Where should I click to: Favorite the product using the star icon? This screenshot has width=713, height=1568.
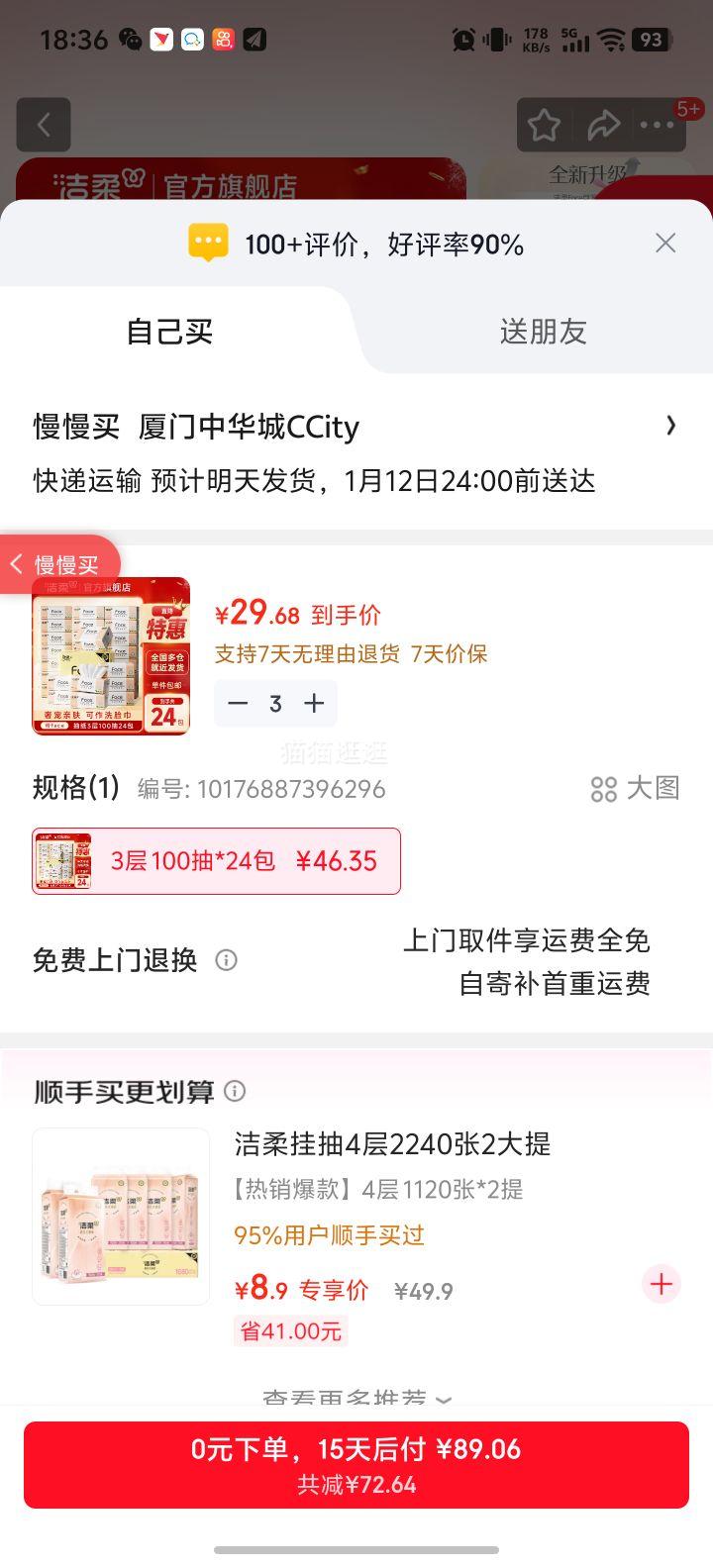(x=546, y=126)
